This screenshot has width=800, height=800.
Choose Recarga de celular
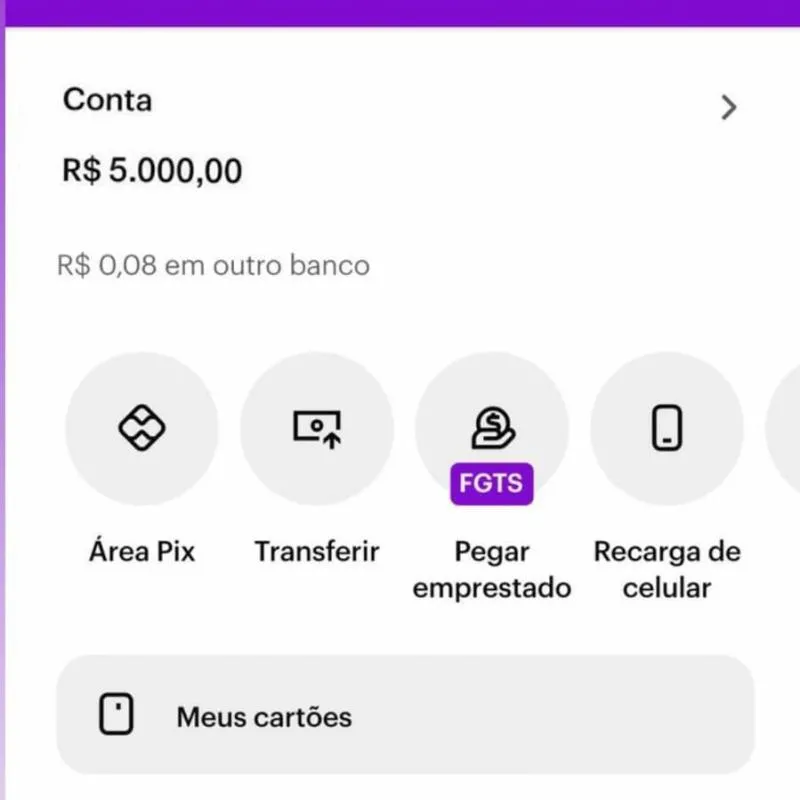pyautogui.click(x=667, y=429)
